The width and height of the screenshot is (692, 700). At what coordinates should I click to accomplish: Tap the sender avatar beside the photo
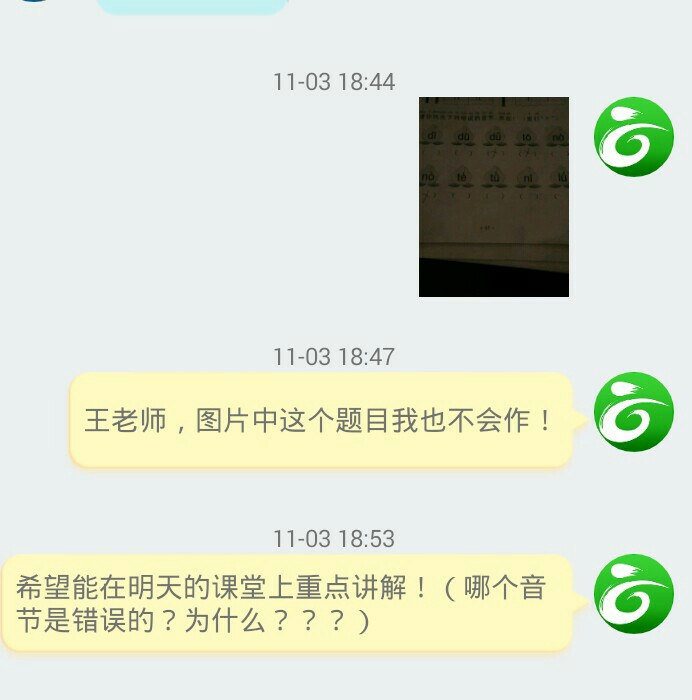[633, 137]
